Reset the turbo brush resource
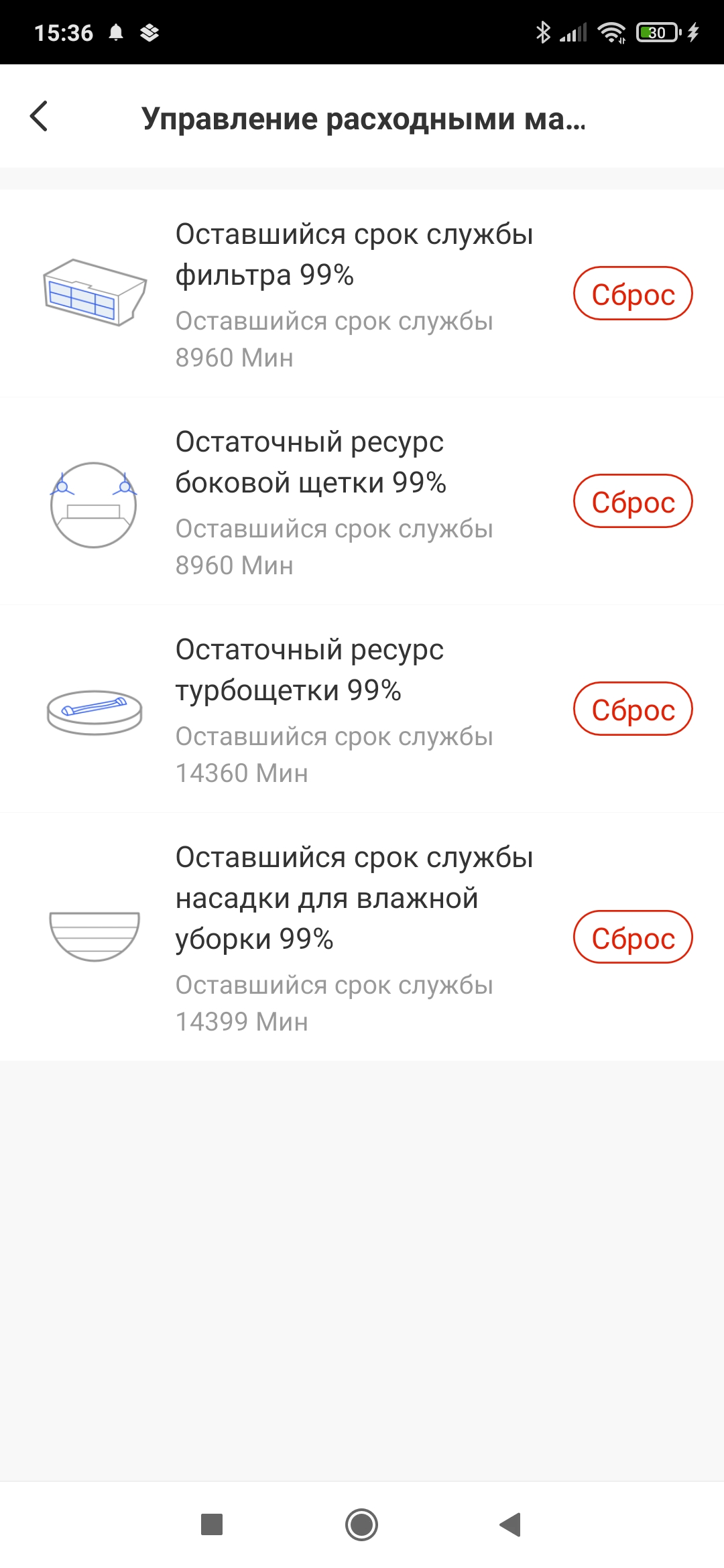The width and height of the screenshot is (724, 1568). pos(632,710)
